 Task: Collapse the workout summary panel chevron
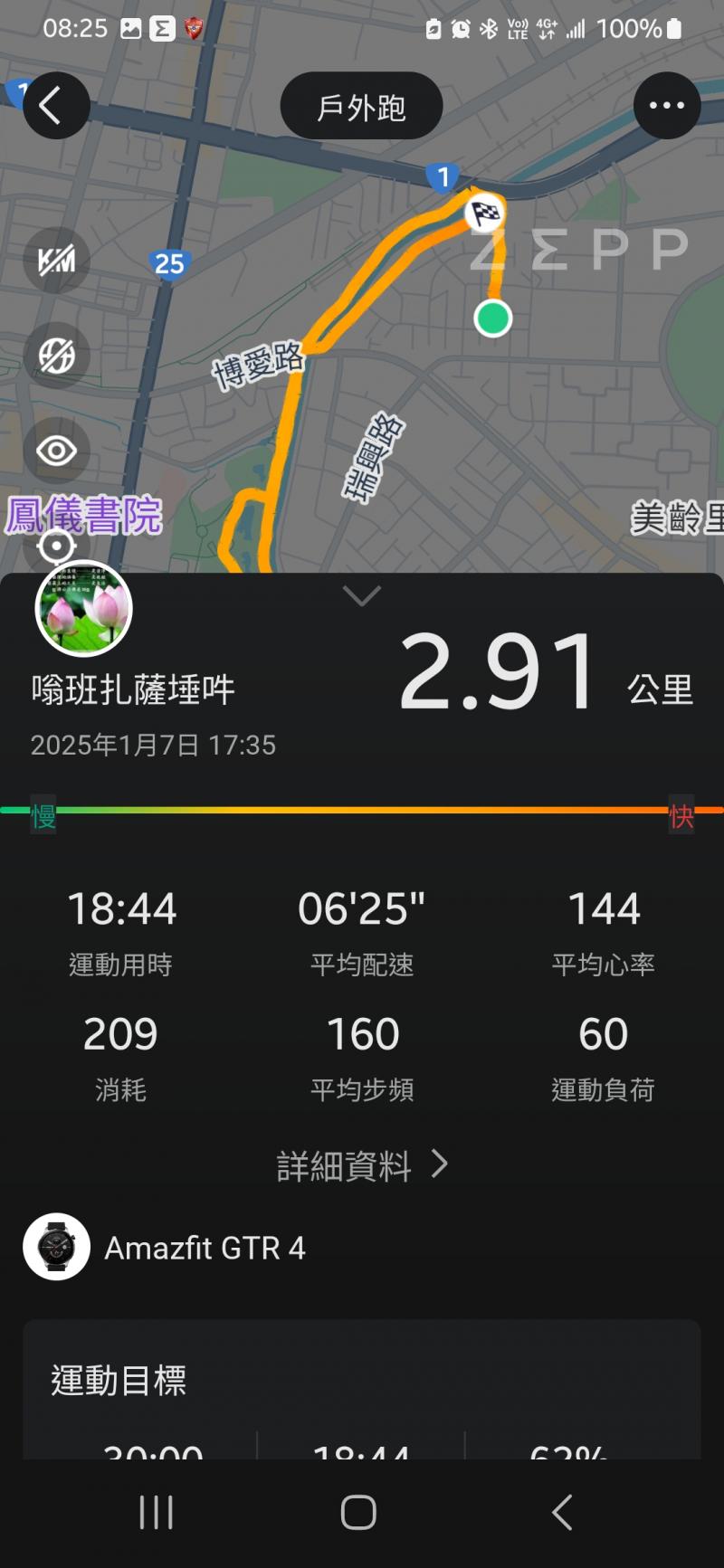[362, 596]
